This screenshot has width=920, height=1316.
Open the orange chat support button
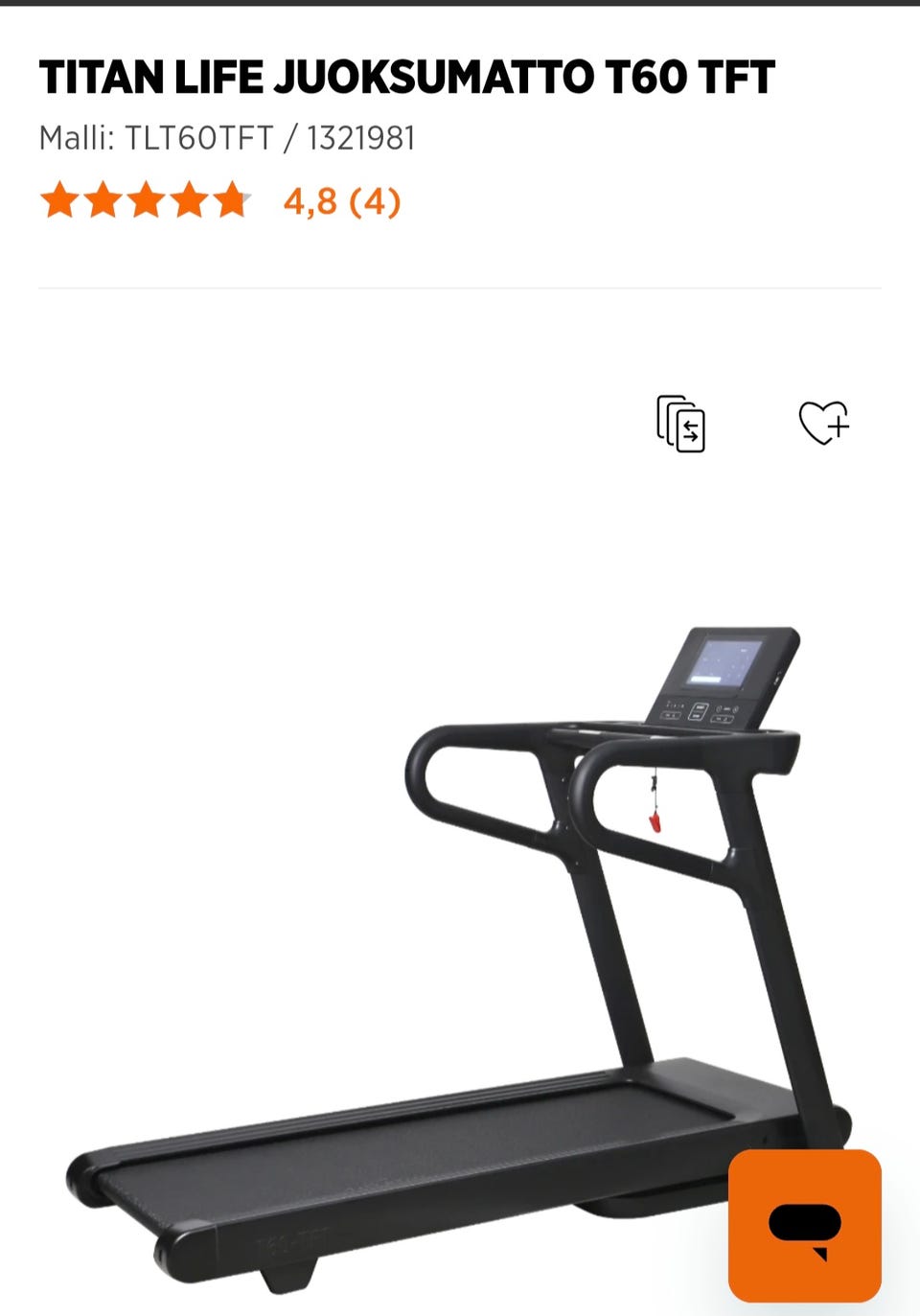pyautogui.click(x=804, y=1225)
